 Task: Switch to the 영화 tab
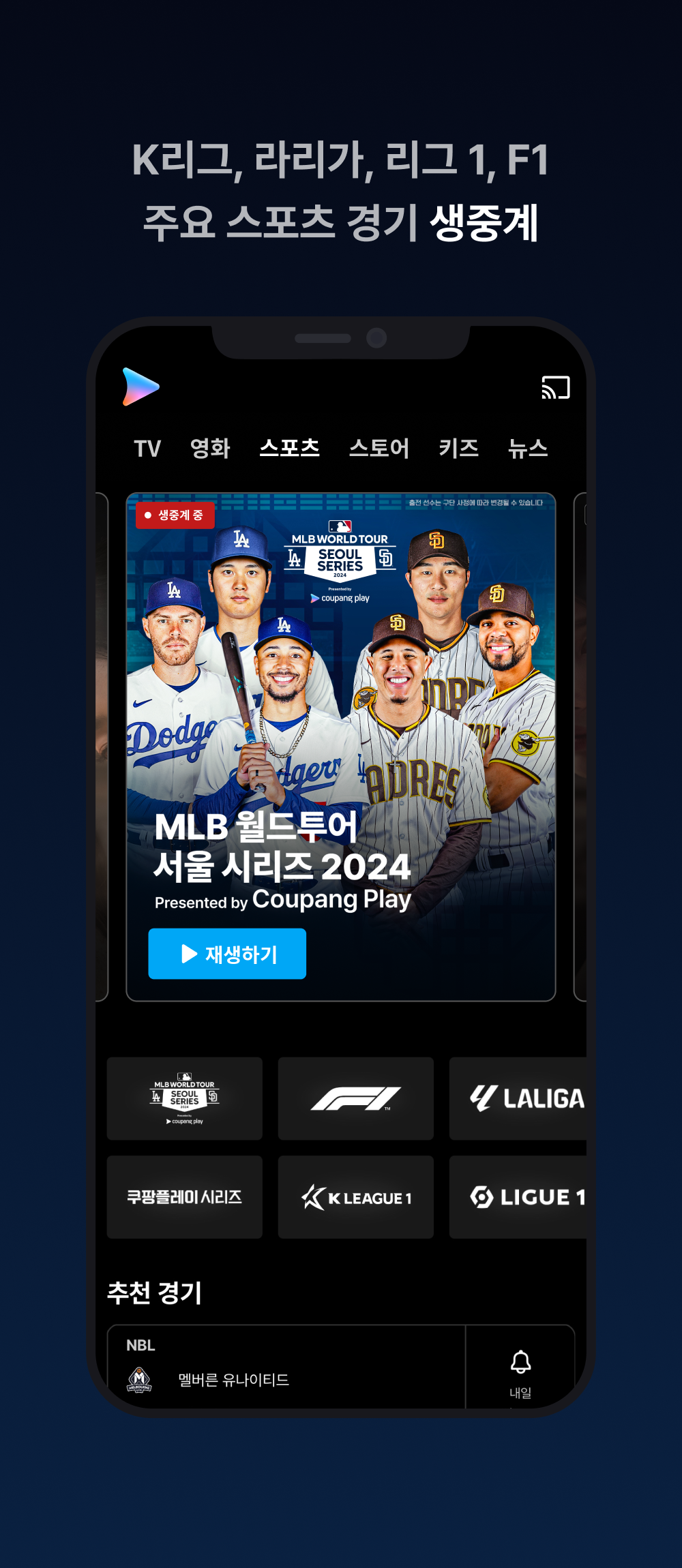[x=210, y=449]
